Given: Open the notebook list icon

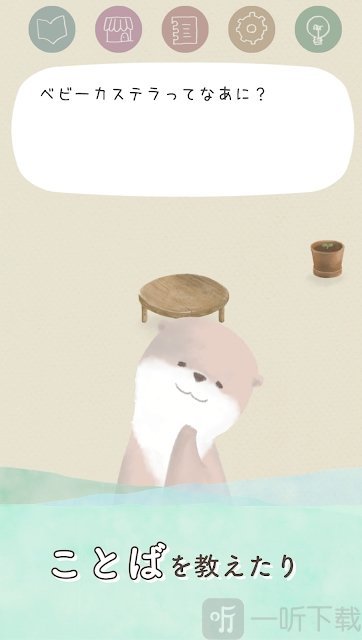Looking at the screenshot, I should tap(185, 29).
